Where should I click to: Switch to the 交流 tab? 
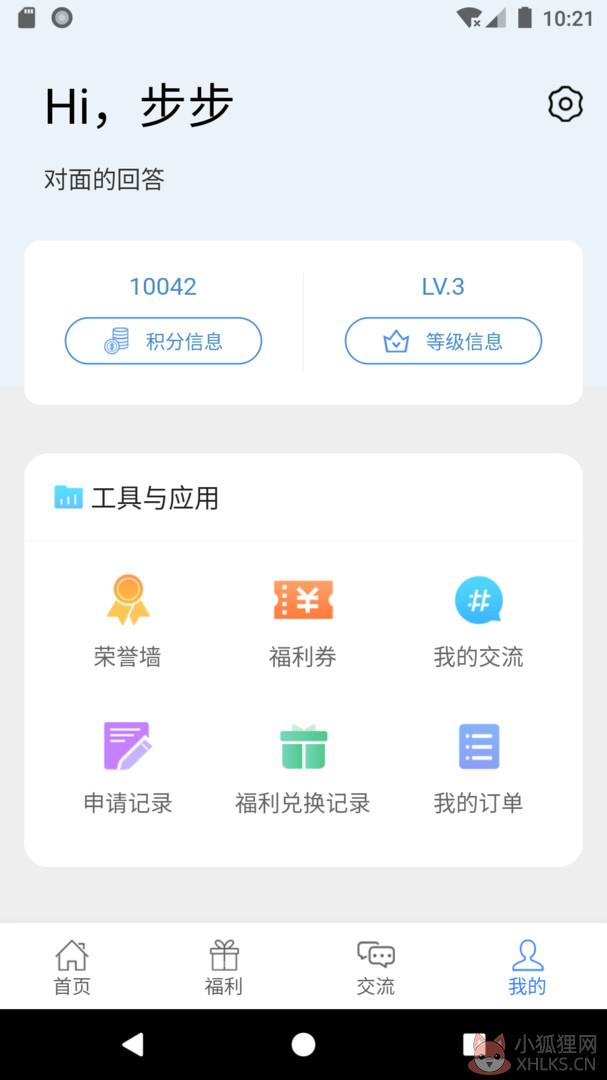pyautogui.click(x=375, y=967)
